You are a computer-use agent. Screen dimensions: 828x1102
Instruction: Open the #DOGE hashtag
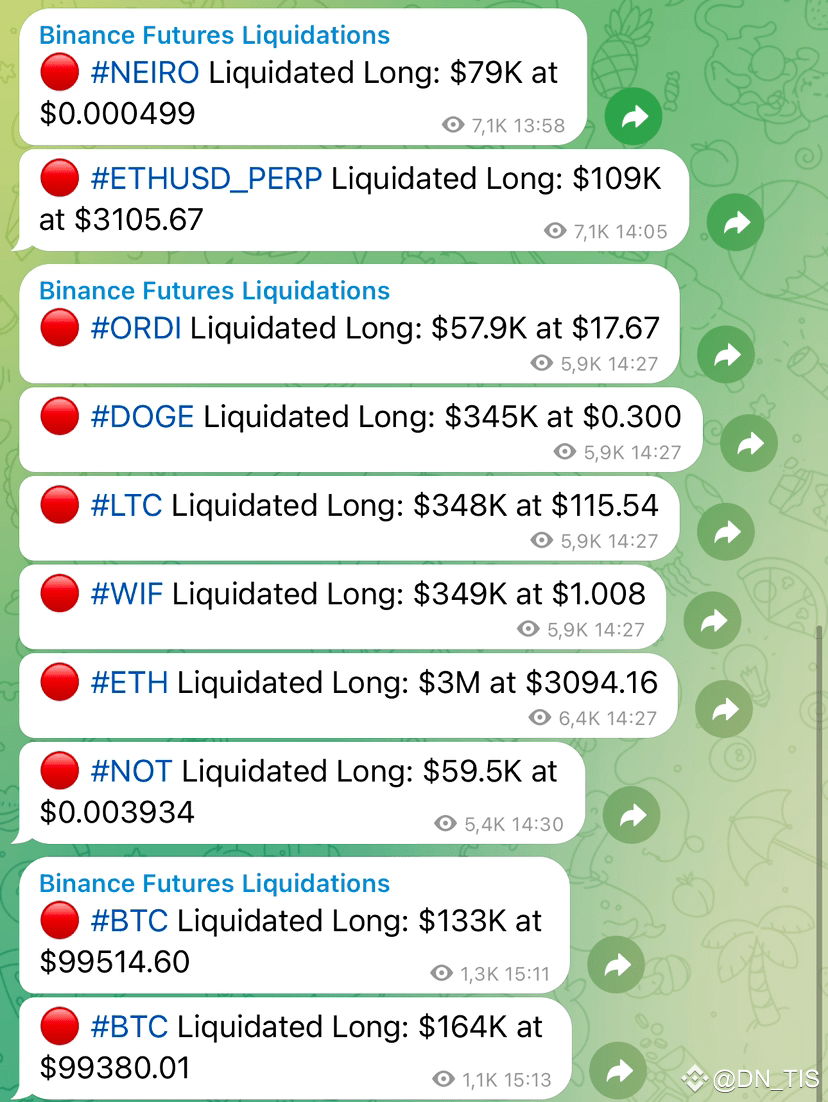pyautogui.click(x=142, y=416)
